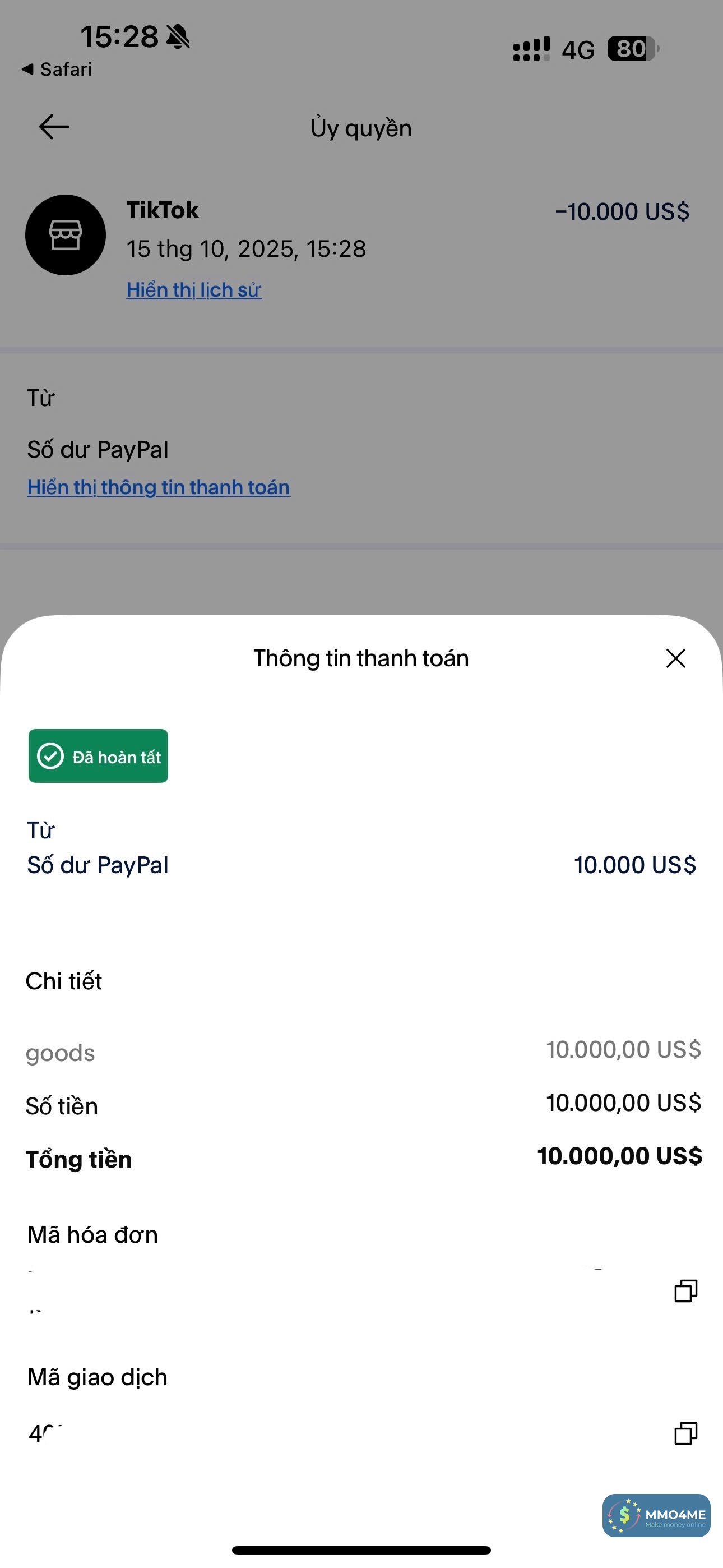
Task: Open the Hiển thị lịch sử link
Action: [193, 290]
